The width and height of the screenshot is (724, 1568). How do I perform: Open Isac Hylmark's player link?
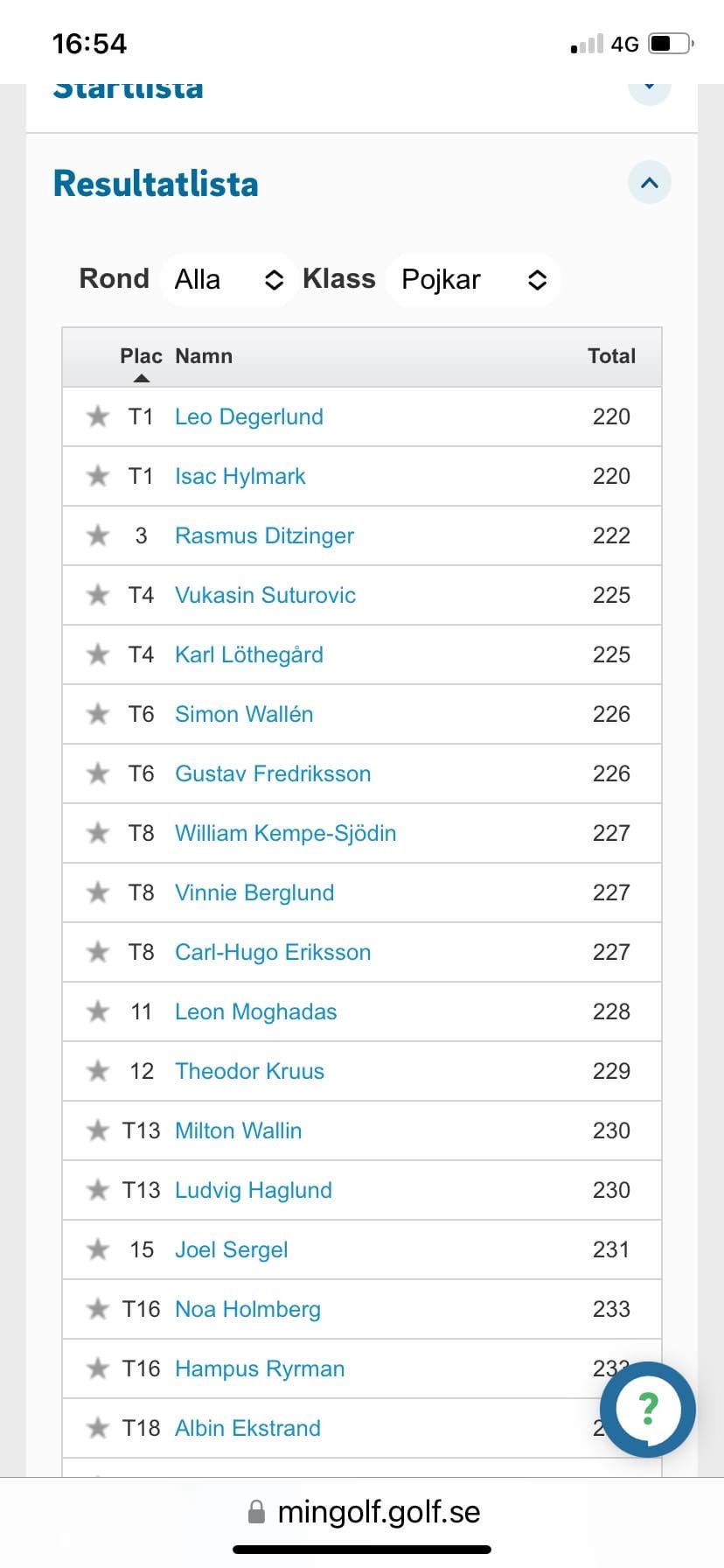click(240, 476)
